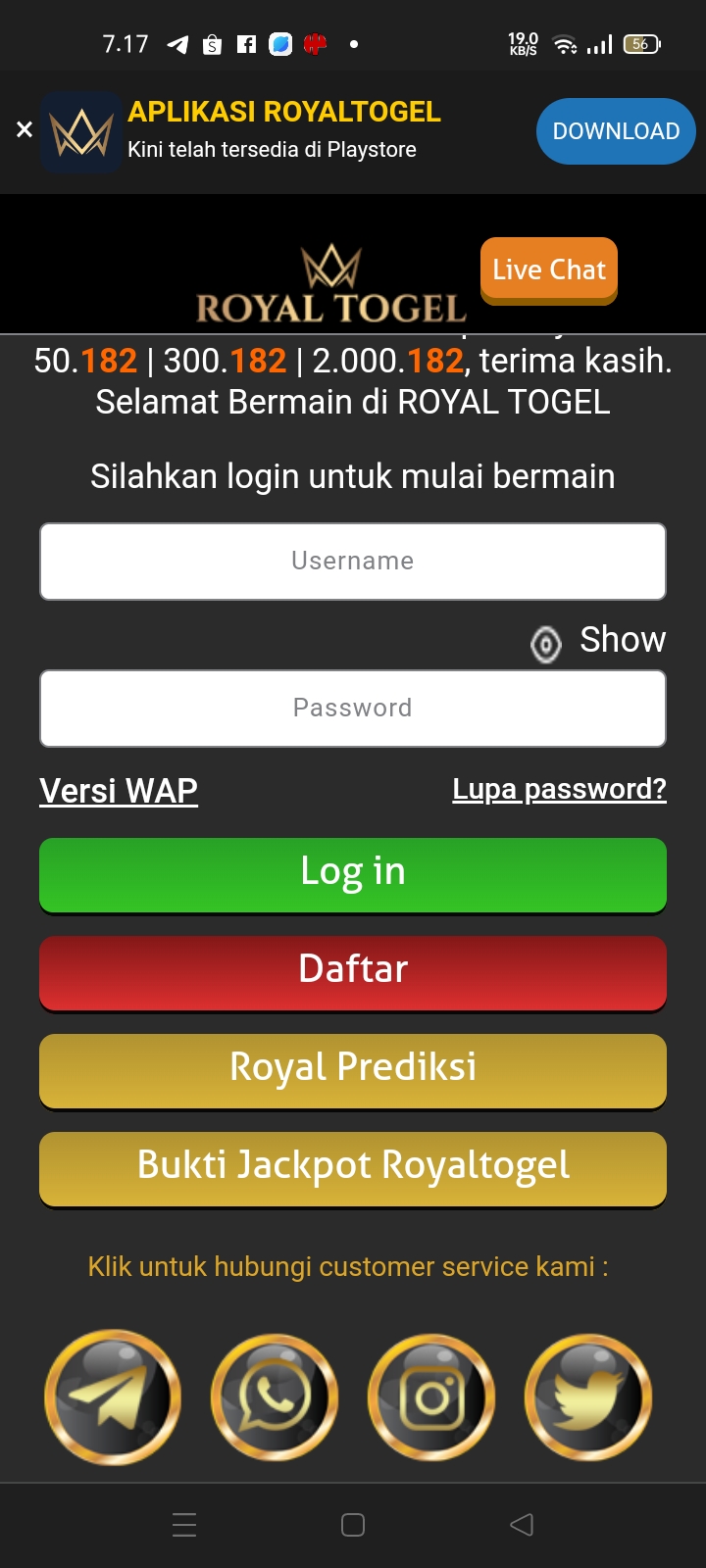Tap Lupa password? link

[x=559, y=789]
